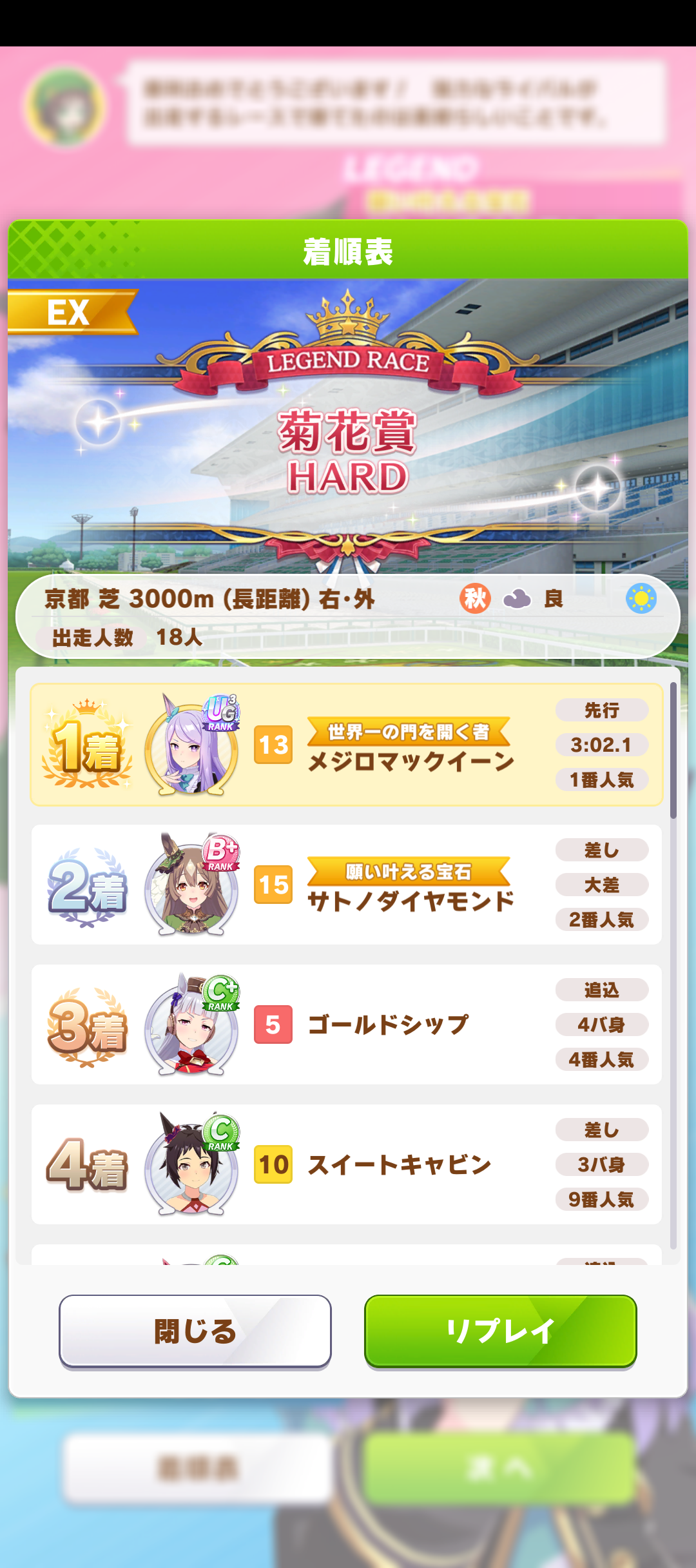This screenshot has height=1568, width=696.
Task: Open サトノダイヤモンド's second-place result row
Action: tap(347, 885)
